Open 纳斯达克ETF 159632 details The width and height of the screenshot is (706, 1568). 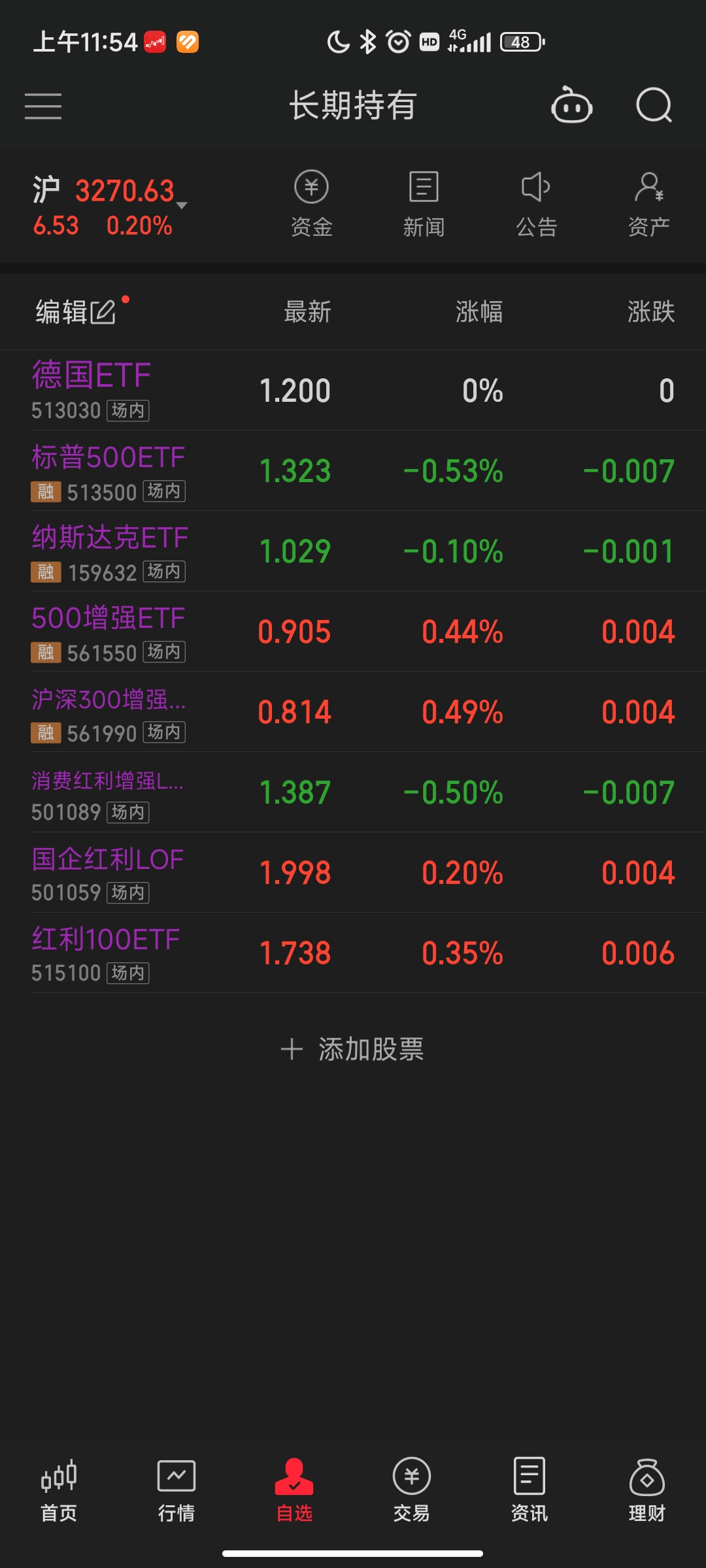pos(109,551)
